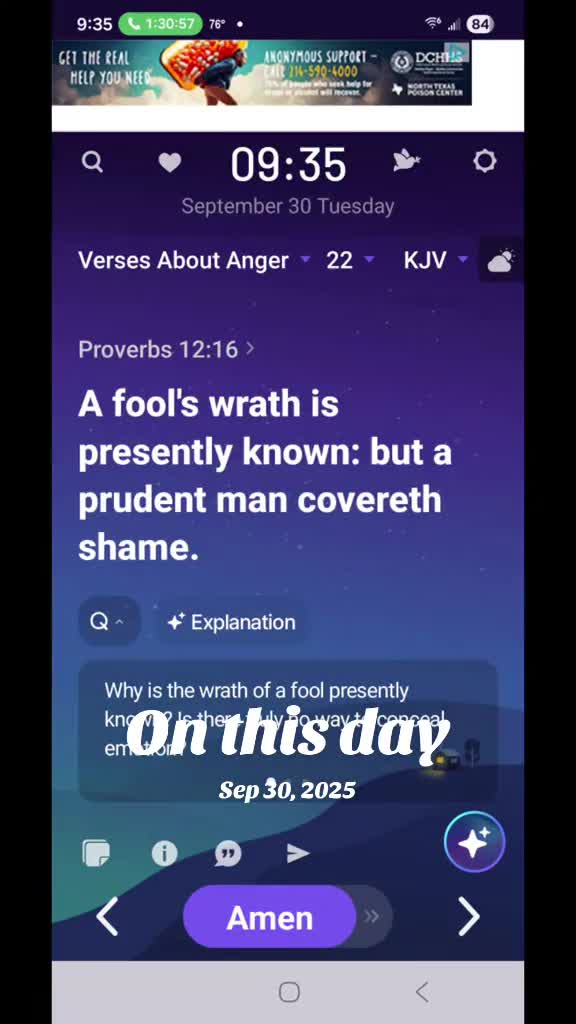Tap the system back button
576x1024 pixels.
point(423,992)
